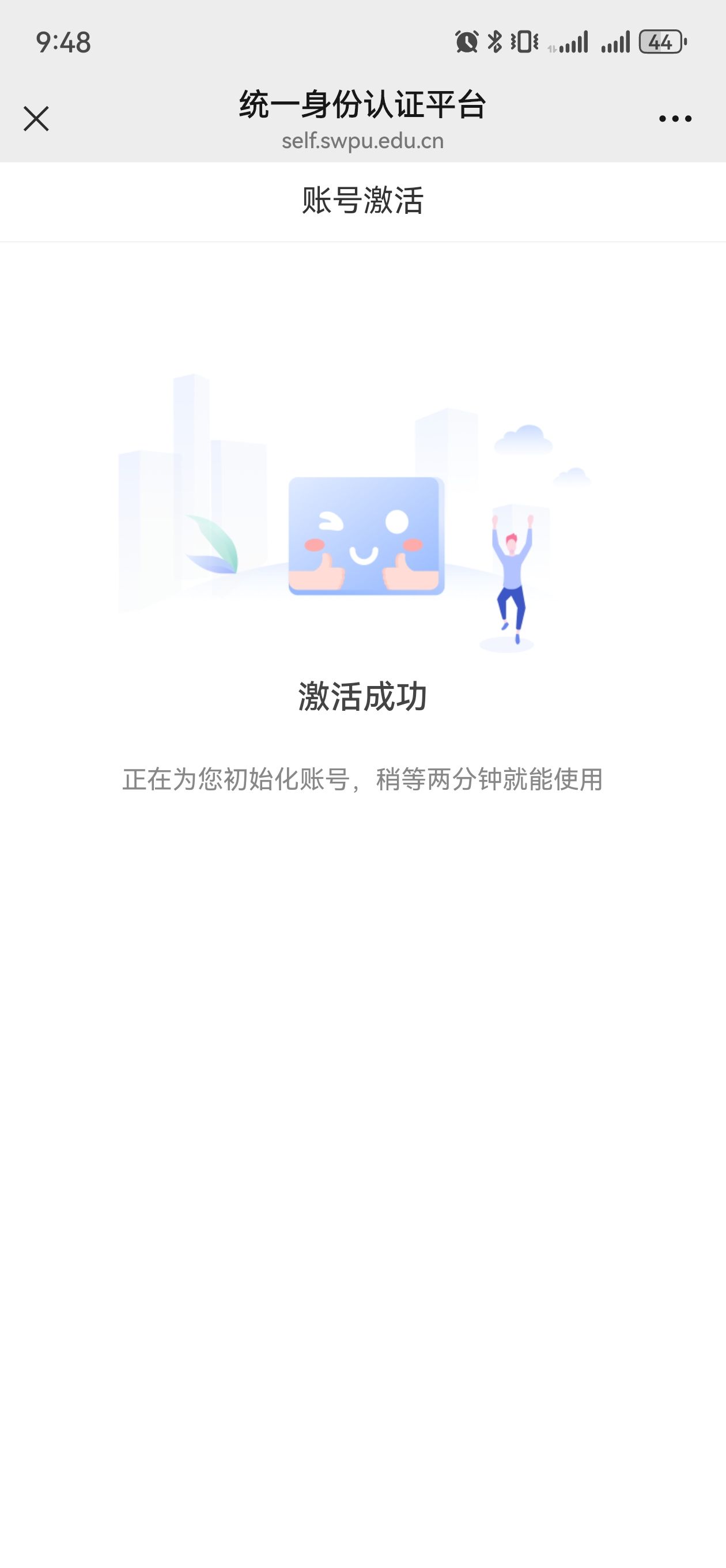This screenshot has width=726, height=1568.
Task: Close the 统一身份认证平台 web page
Action: click(36, 119)
